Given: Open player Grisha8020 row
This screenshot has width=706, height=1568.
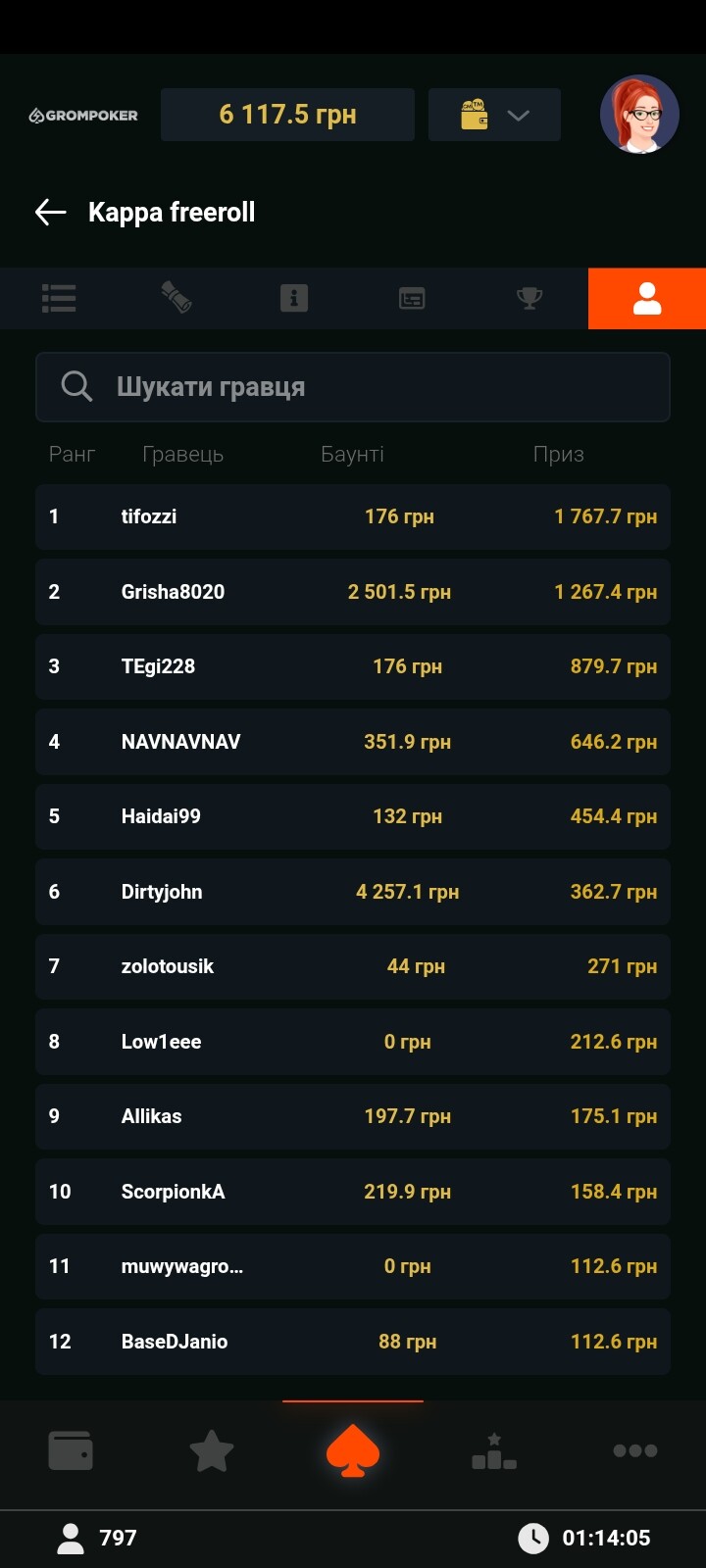Looking at the screenshot, I should [353, 592].
